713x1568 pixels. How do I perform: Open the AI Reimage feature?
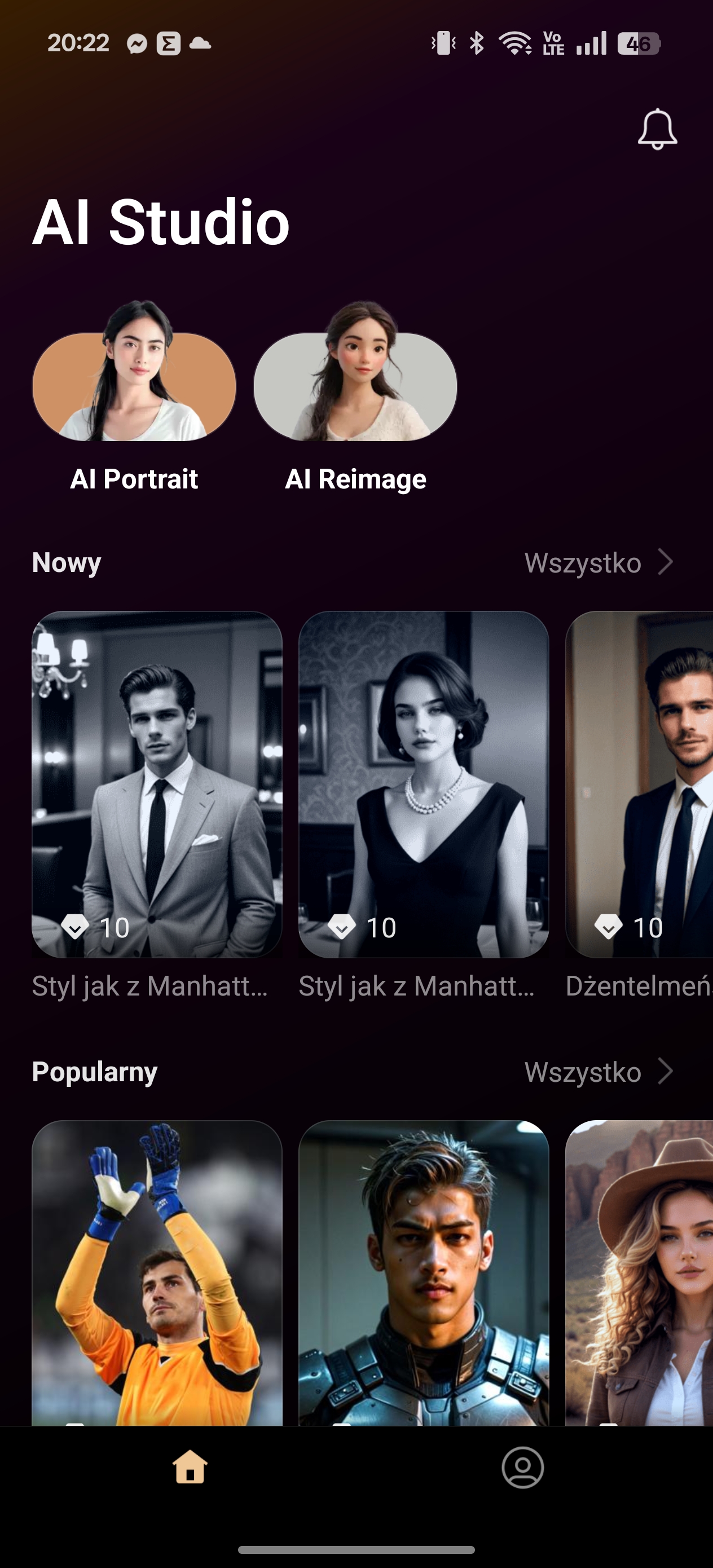355,395
